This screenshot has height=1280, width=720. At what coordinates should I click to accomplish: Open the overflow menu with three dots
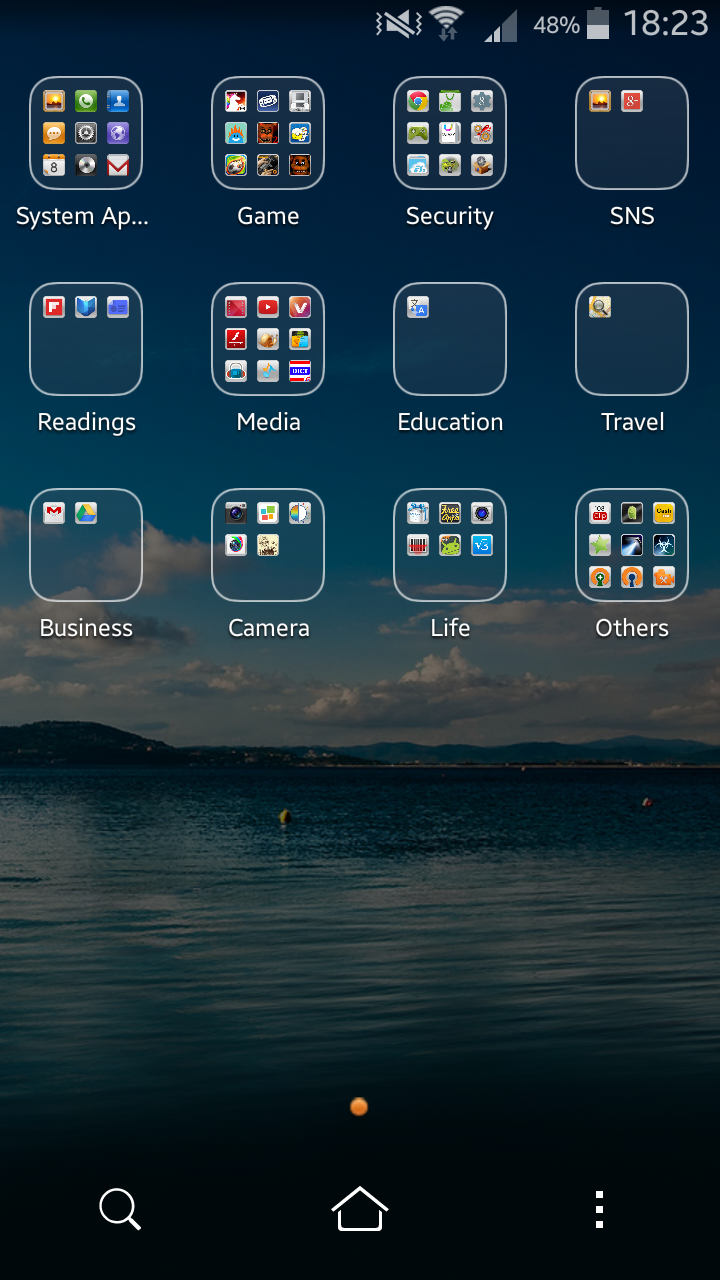(x=598, y=1210)
